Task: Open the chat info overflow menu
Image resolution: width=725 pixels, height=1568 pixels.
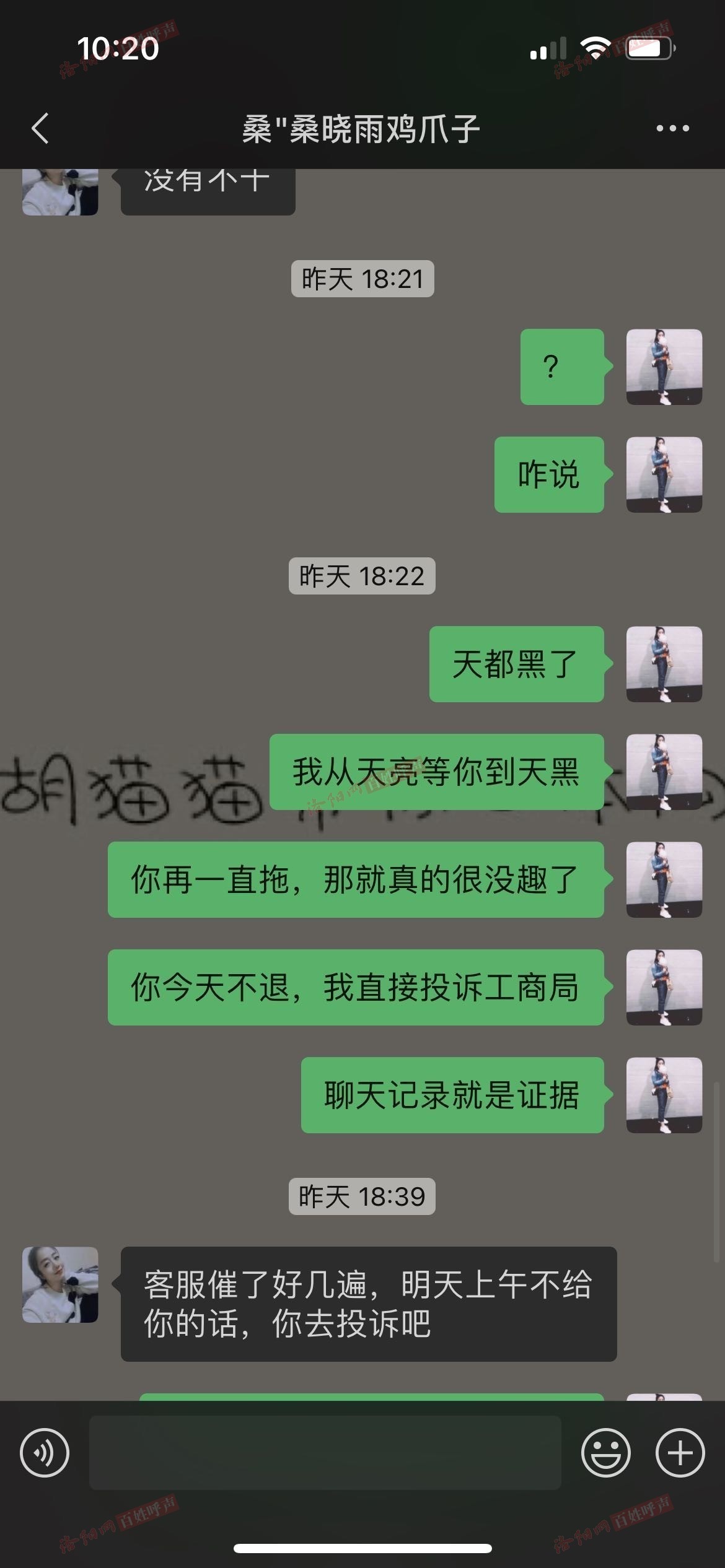Action: click(672, 129)
